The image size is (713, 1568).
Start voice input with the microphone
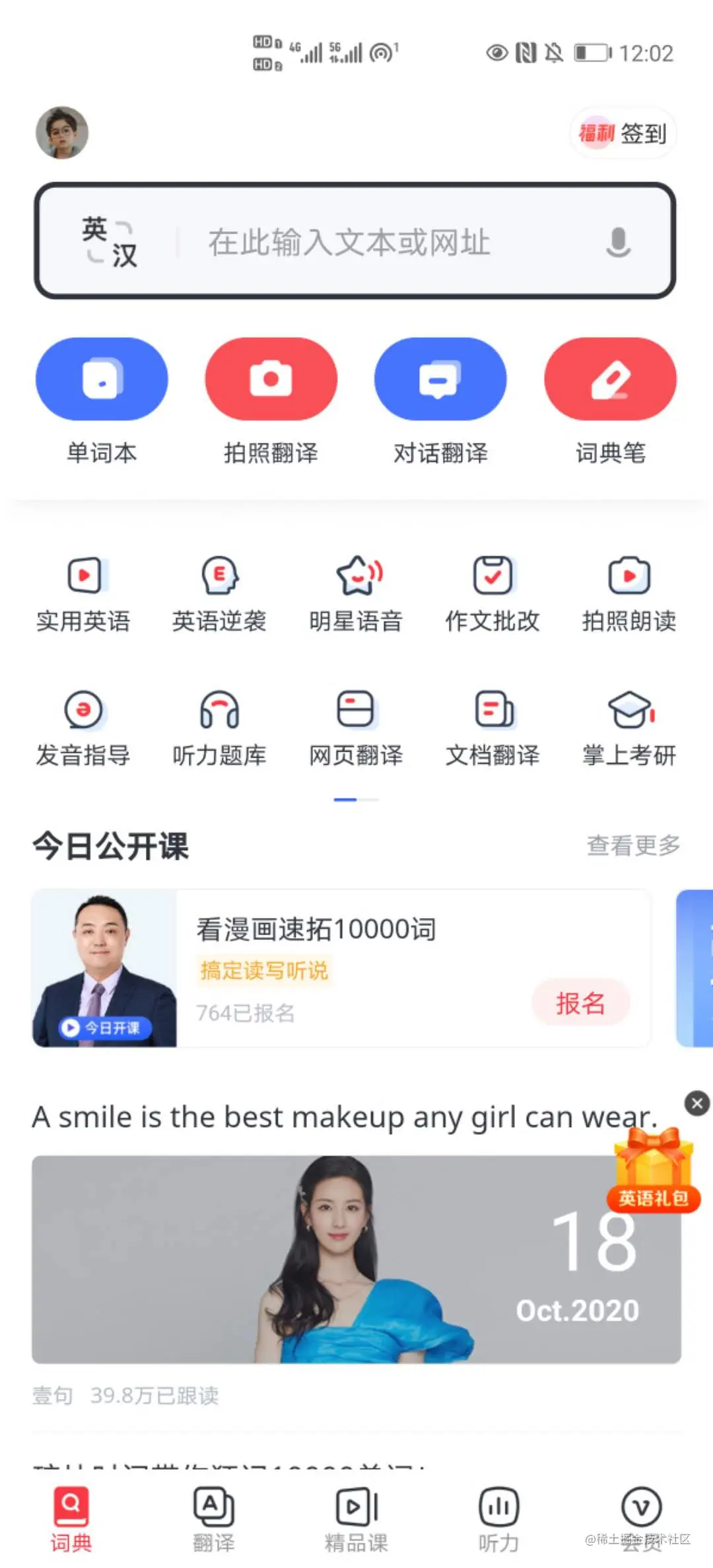[618, 242]
